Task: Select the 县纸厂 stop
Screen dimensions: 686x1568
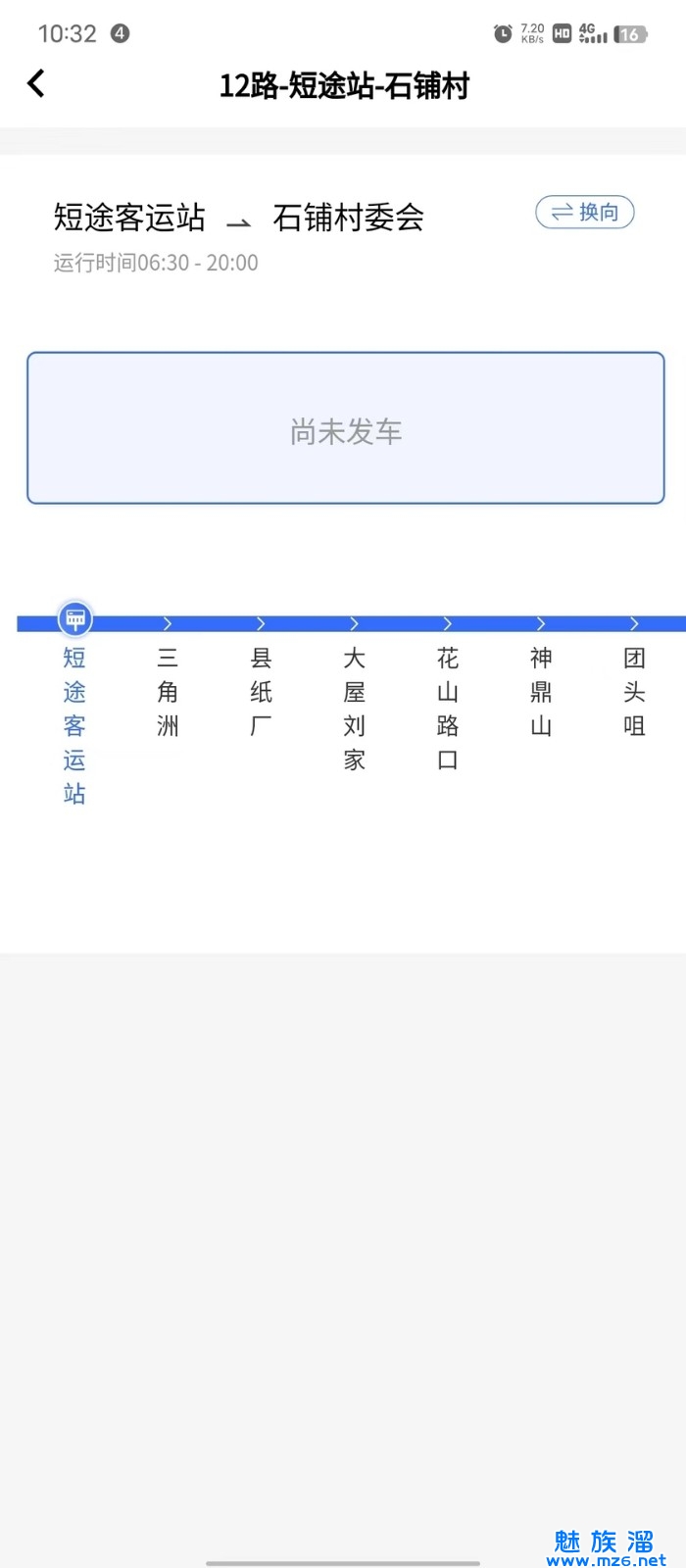Action: pos(261,692)
